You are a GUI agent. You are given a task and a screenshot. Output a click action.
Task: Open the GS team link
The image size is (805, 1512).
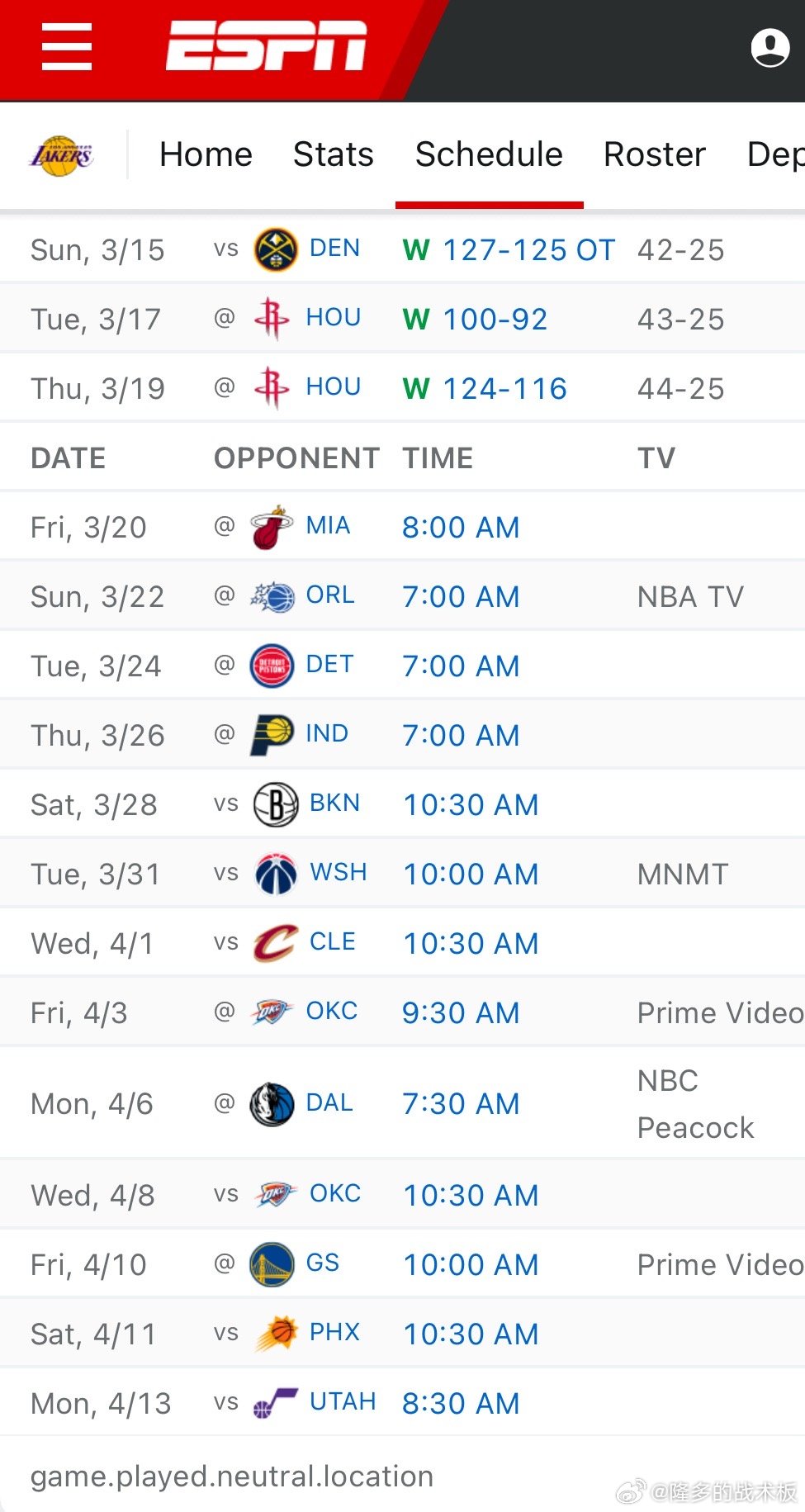322,1263
